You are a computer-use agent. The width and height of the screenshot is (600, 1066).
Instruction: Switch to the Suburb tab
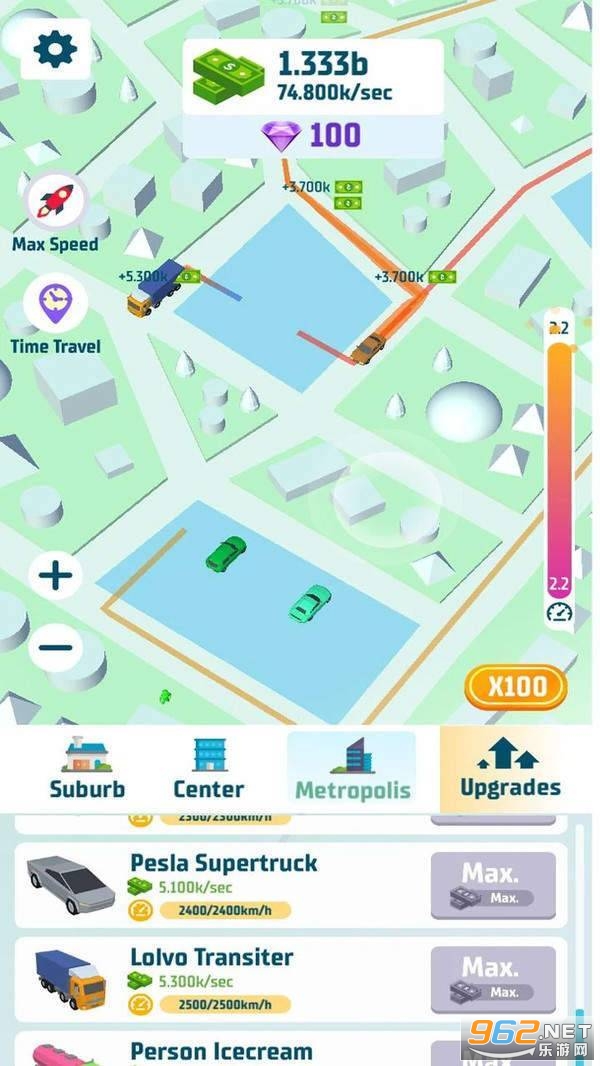click(87, 768)
